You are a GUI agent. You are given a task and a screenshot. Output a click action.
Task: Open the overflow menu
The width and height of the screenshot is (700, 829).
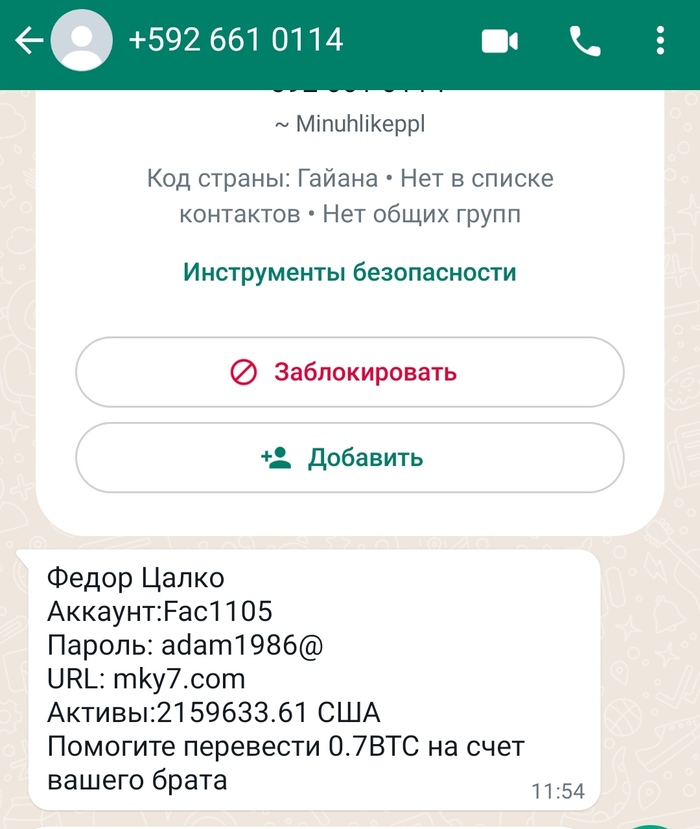click(x=660, y=41)
